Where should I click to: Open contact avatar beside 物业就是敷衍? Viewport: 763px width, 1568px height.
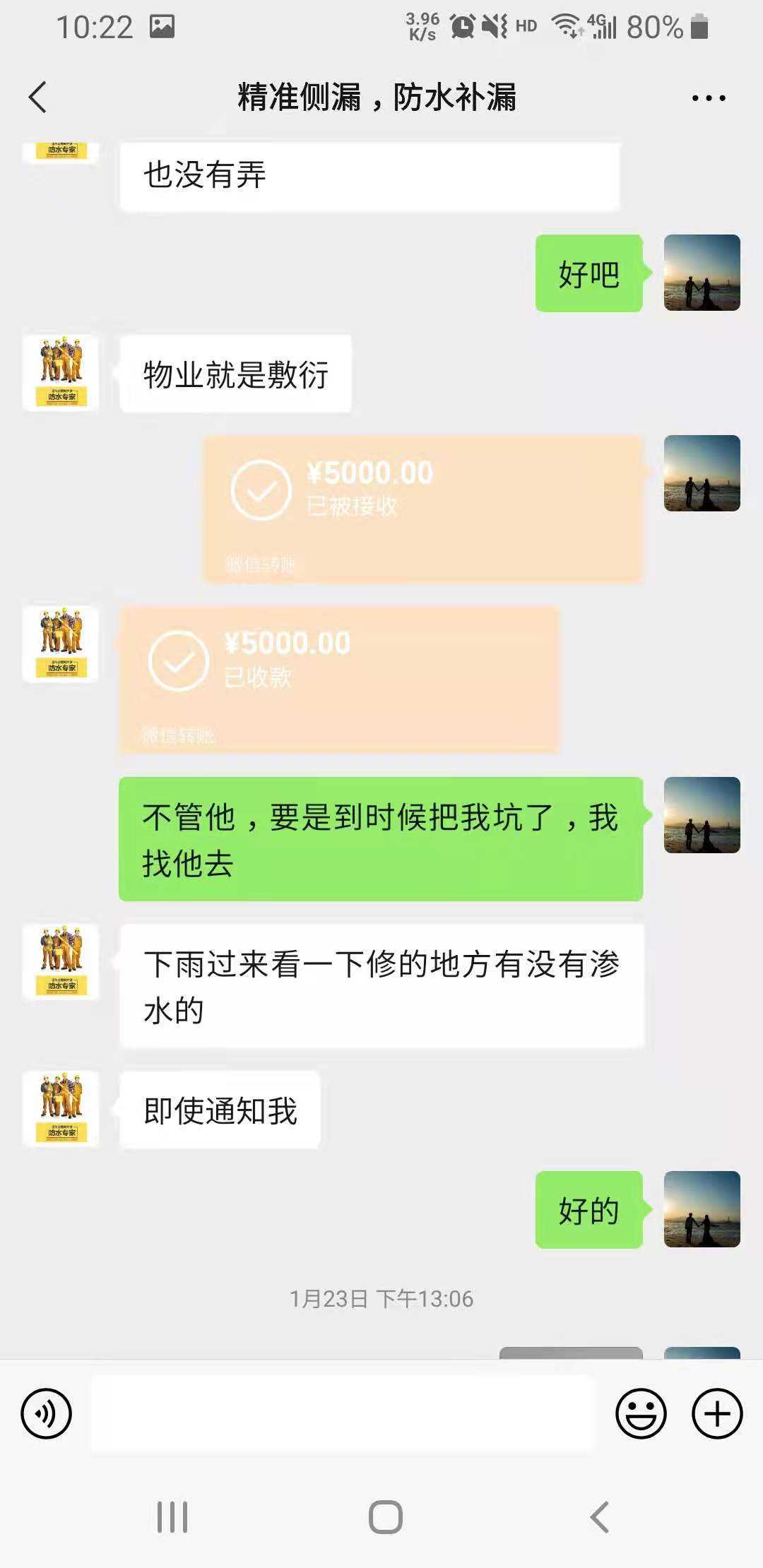tap(61, 372)
